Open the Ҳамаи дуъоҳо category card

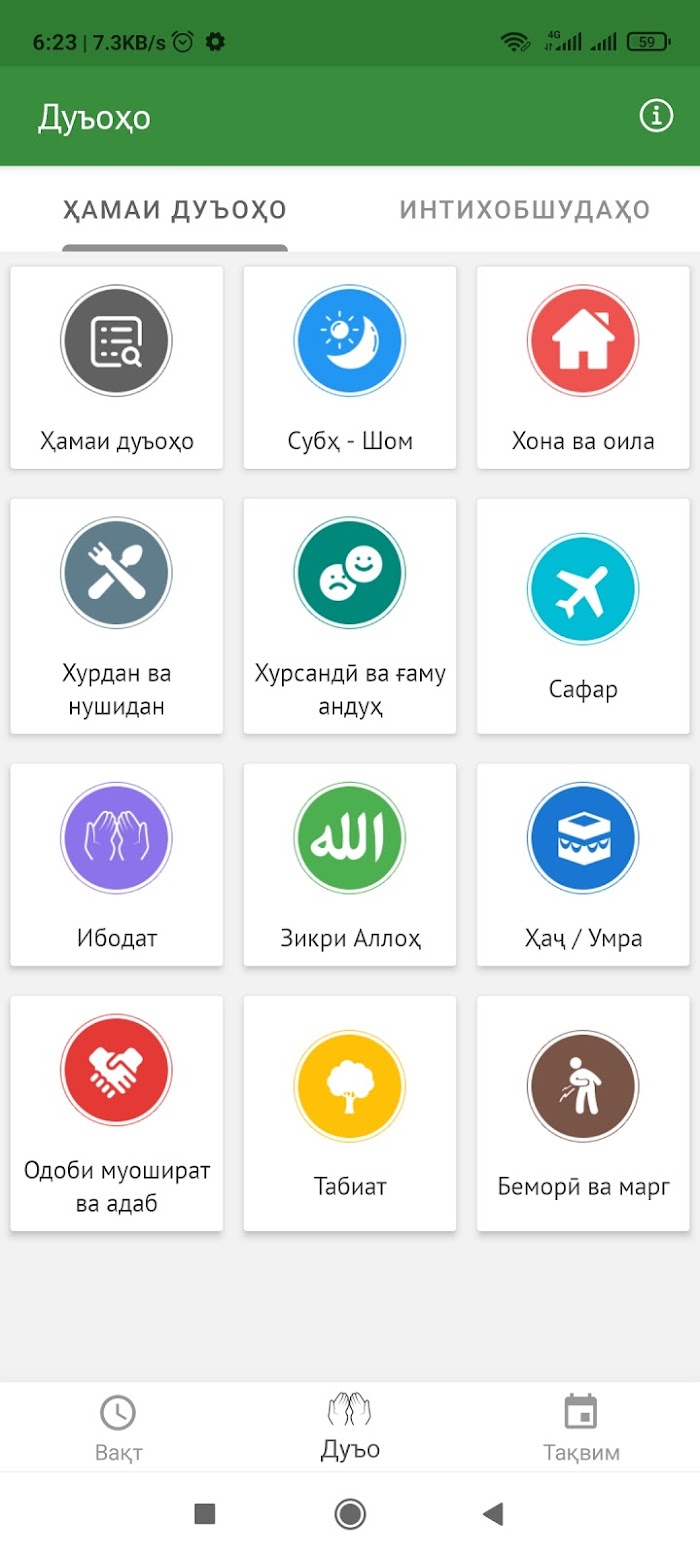pos(117,367)
